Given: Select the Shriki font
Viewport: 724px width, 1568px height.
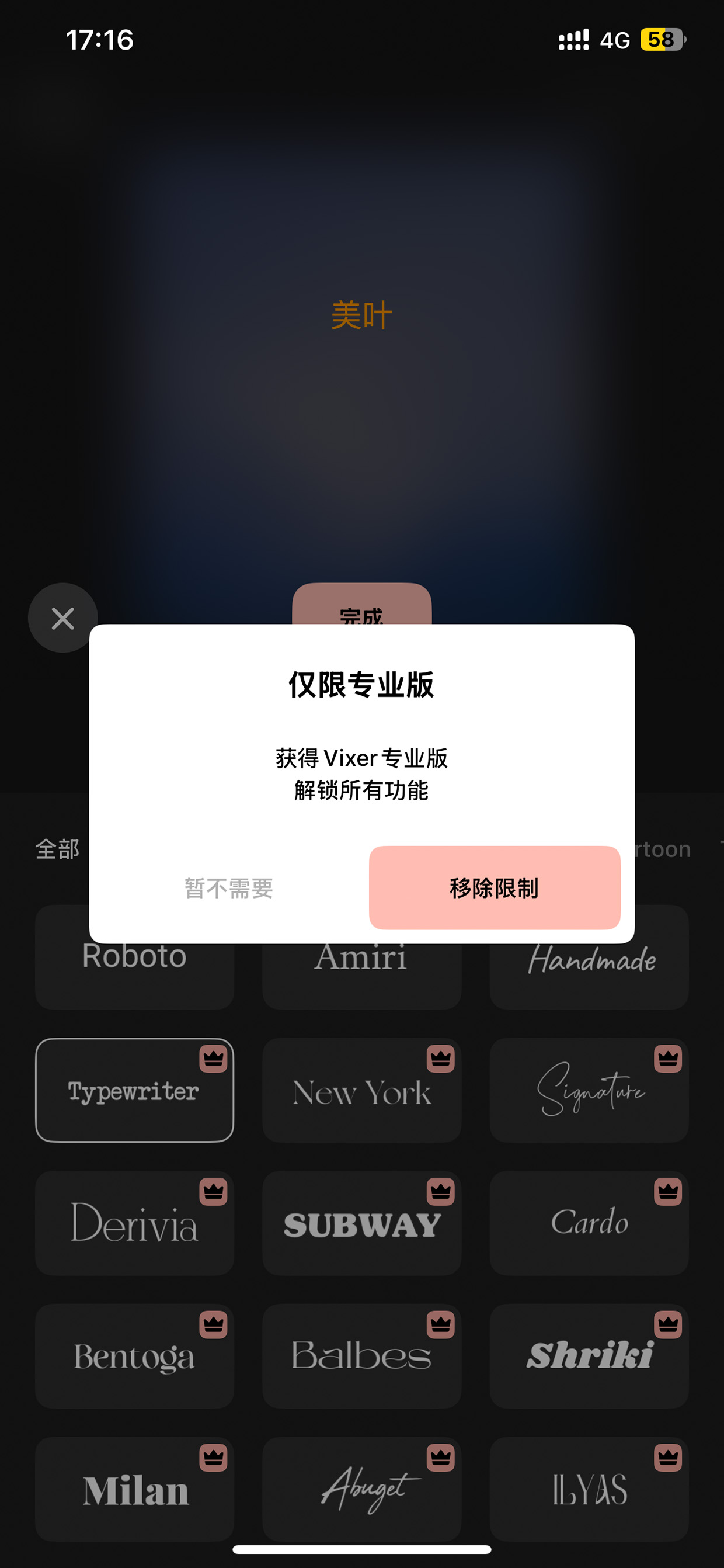Looking at the screenshot, I should (x=589, y=1356).
